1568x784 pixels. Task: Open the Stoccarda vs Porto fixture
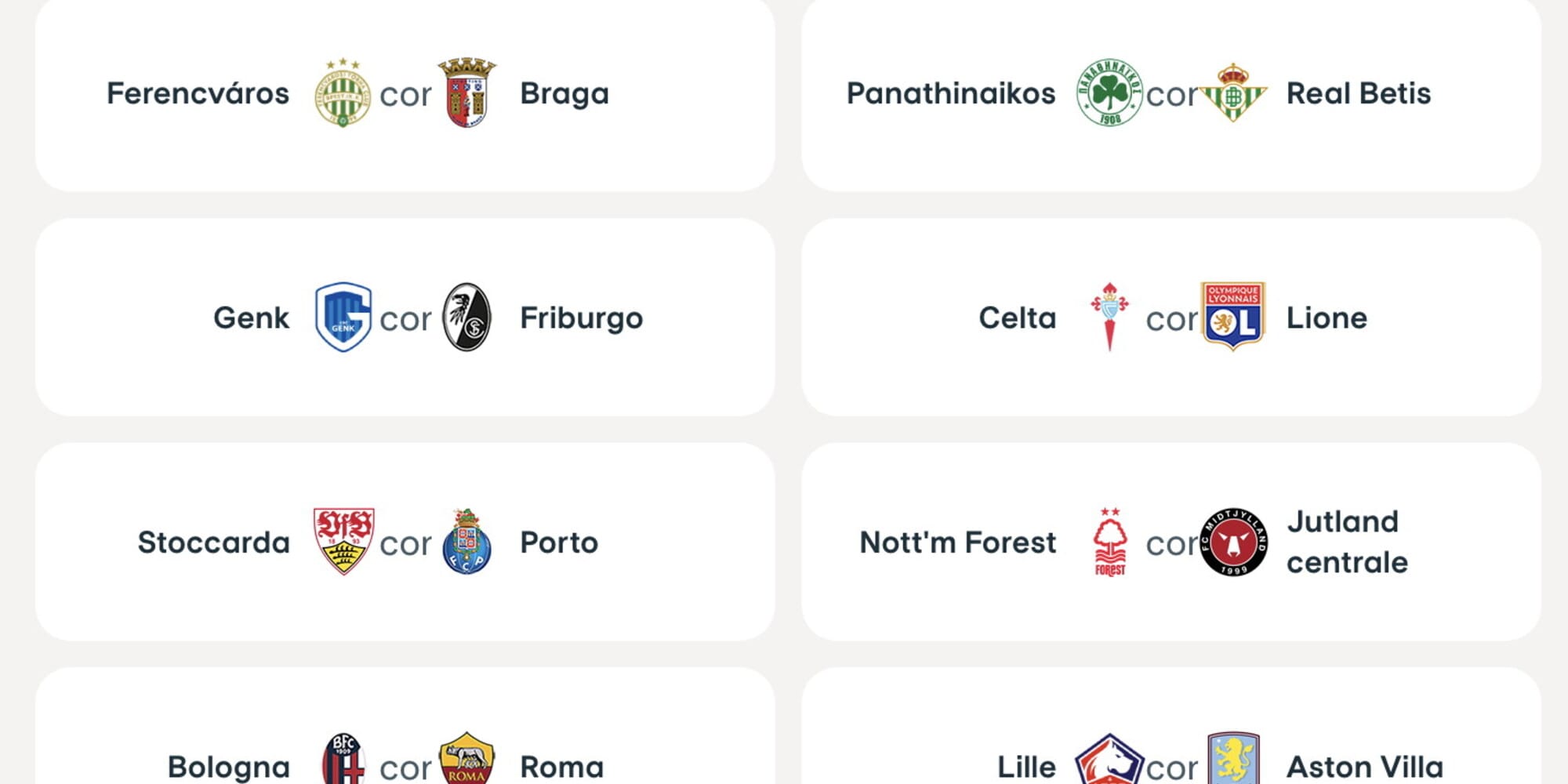tap(405, 542)
